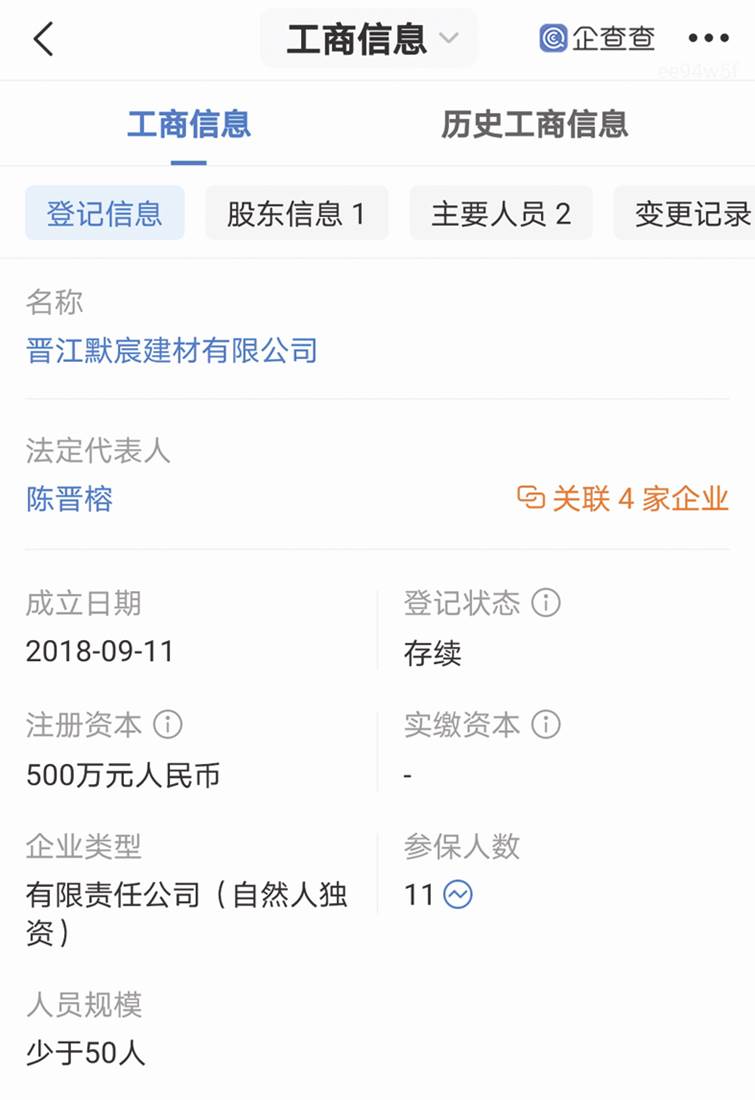Show info about 实缴资本
The image size is (755, 1100).
[546, 724]
